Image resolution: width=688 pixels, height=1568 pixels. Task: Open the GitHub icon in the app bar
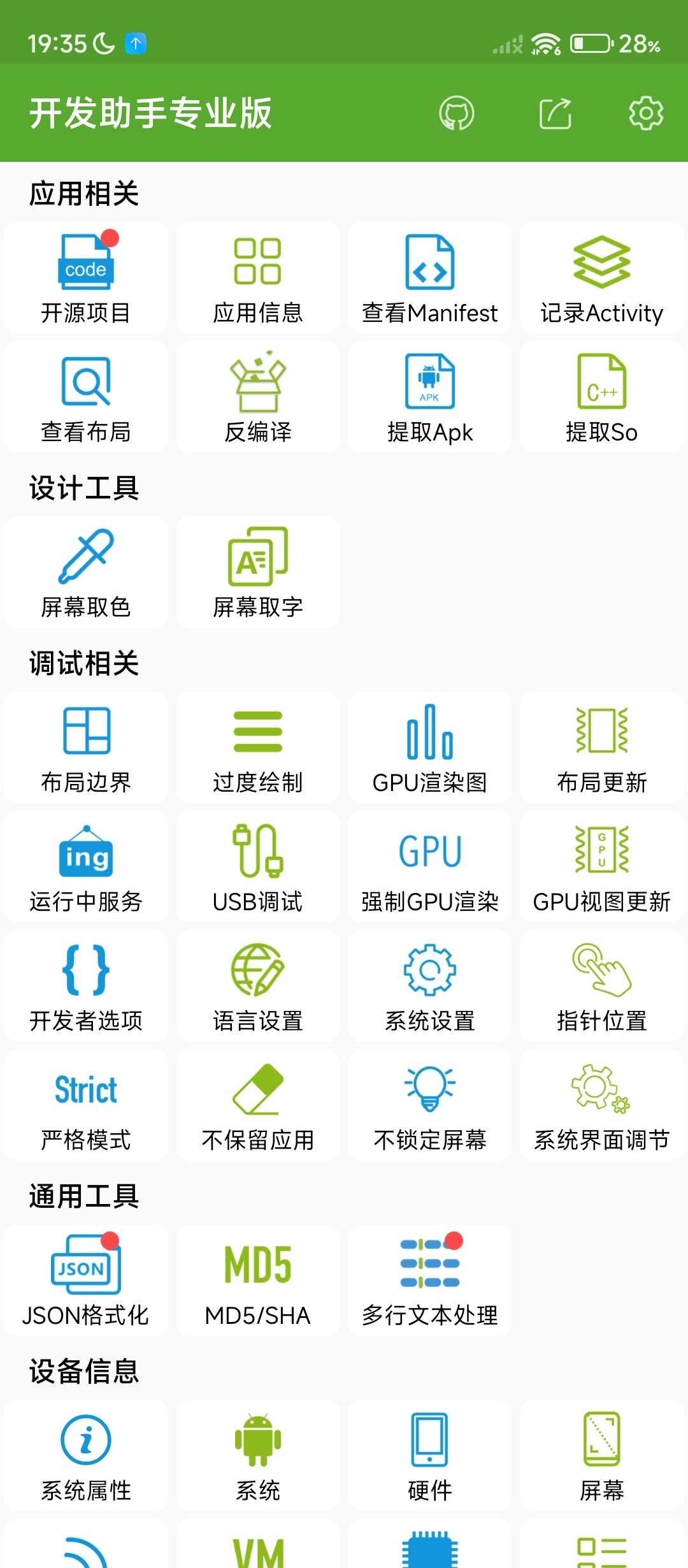click(457, 113)
